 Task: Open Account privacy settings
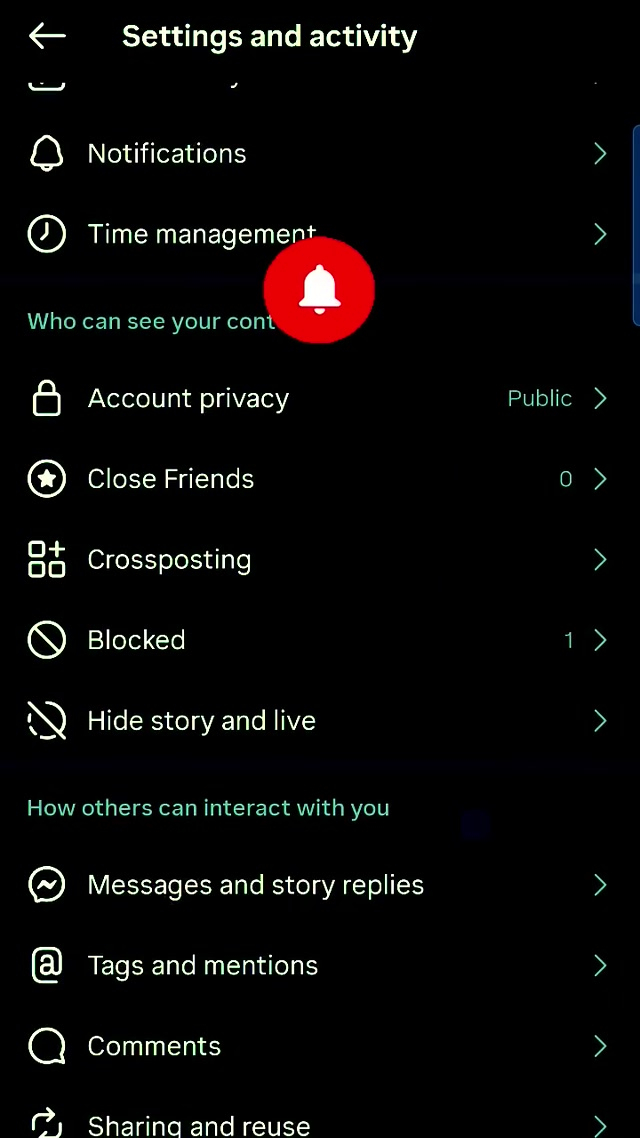188,399
